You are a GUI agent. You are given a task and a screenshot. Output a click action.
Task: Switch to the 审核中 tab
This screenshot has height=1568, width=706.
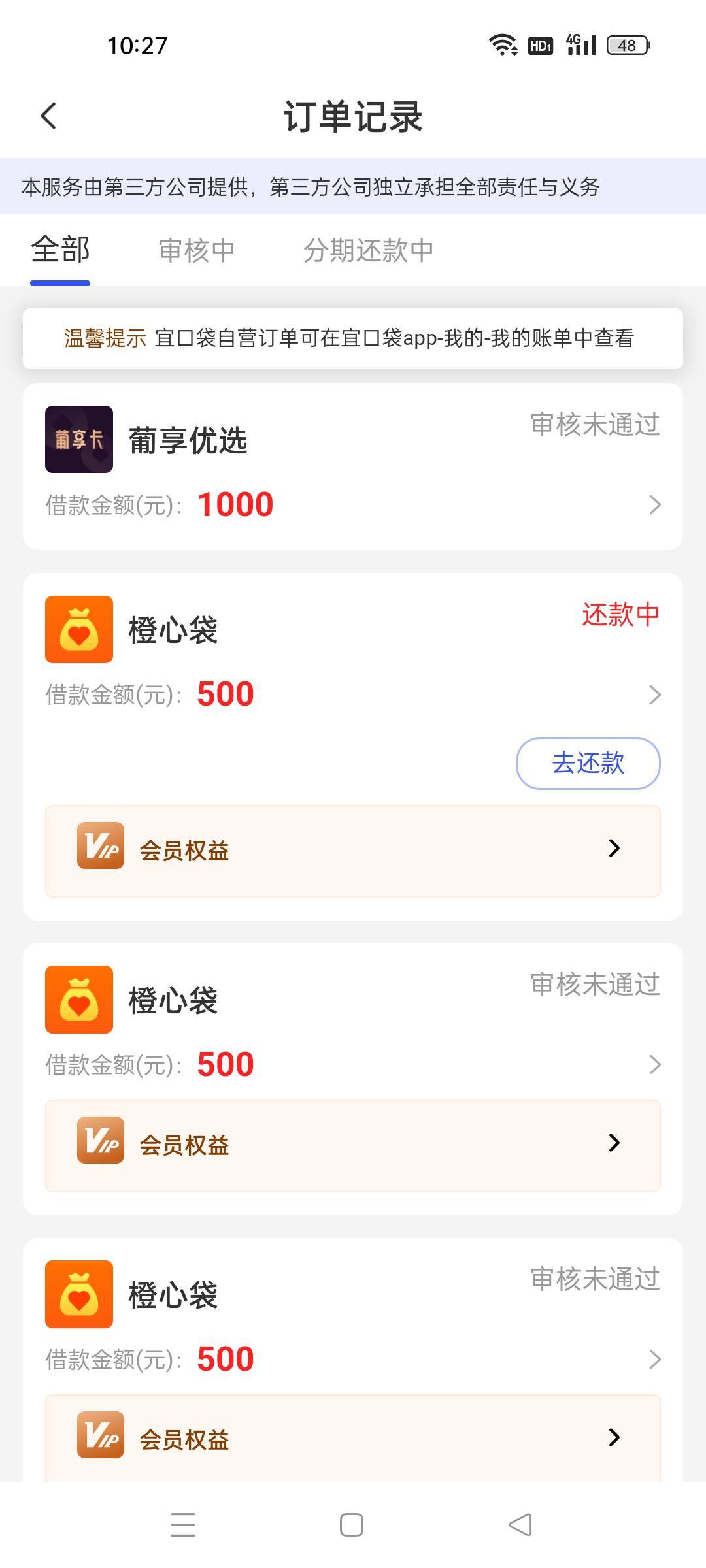[x=197, y=251]
